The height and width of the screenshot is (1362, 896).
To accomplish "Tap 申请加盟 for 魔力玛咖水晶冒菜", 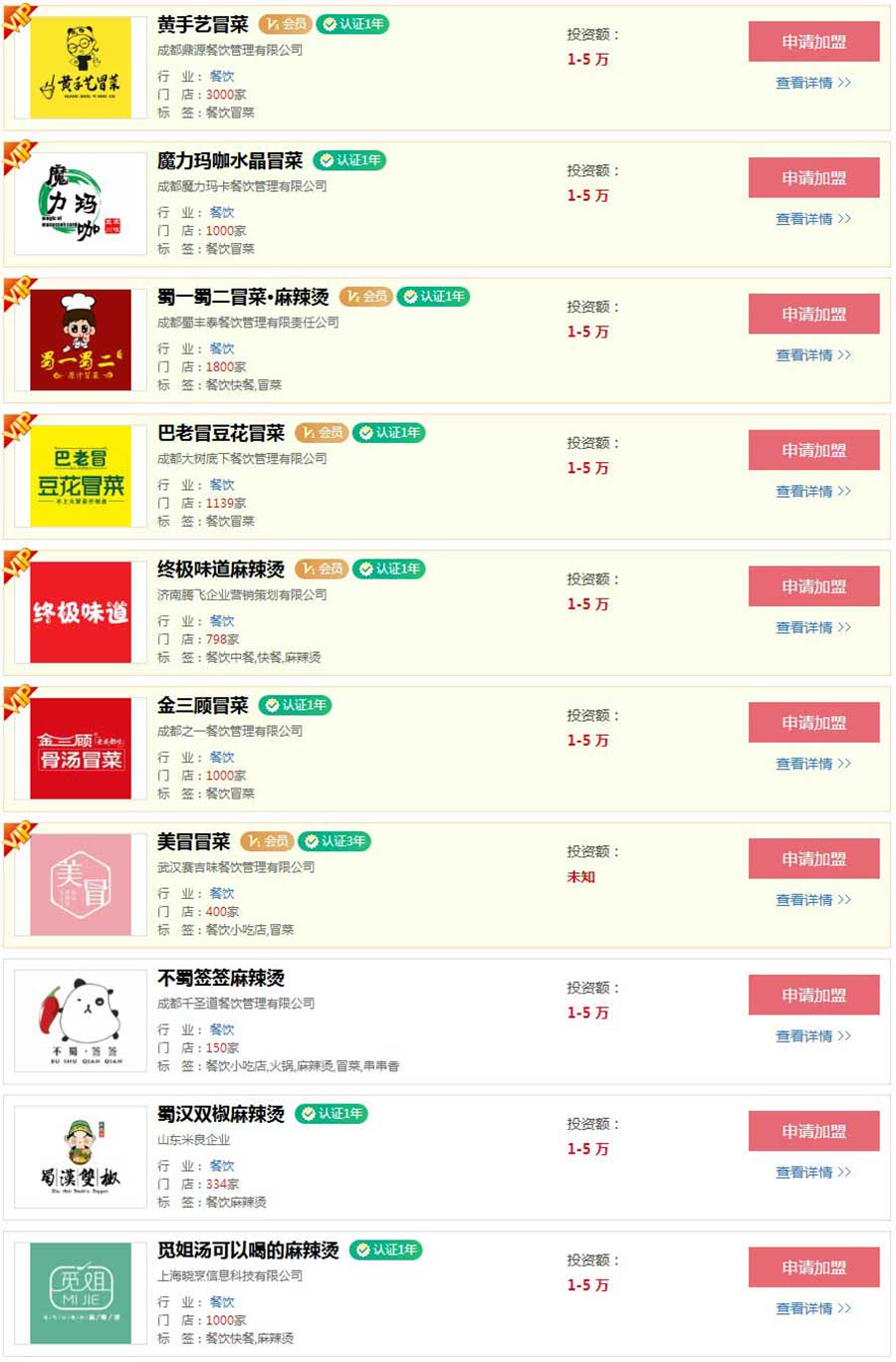I will (x=813, y=178).
